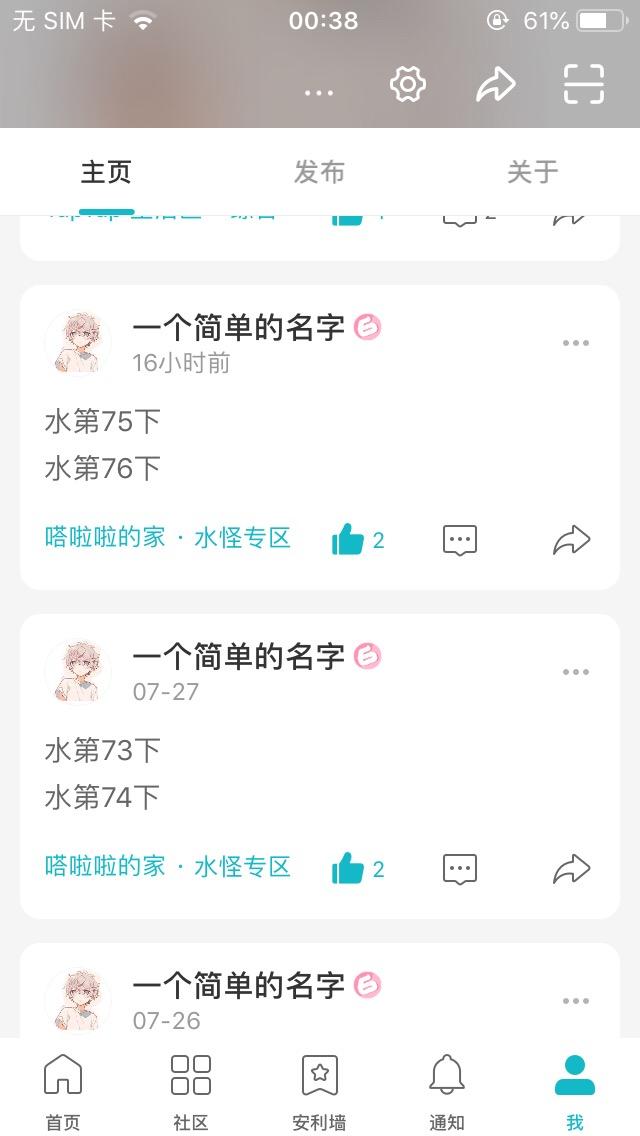View the 通知 notifications tab
This screenshot has height=1136, width=640.
tap(447, 1090)
